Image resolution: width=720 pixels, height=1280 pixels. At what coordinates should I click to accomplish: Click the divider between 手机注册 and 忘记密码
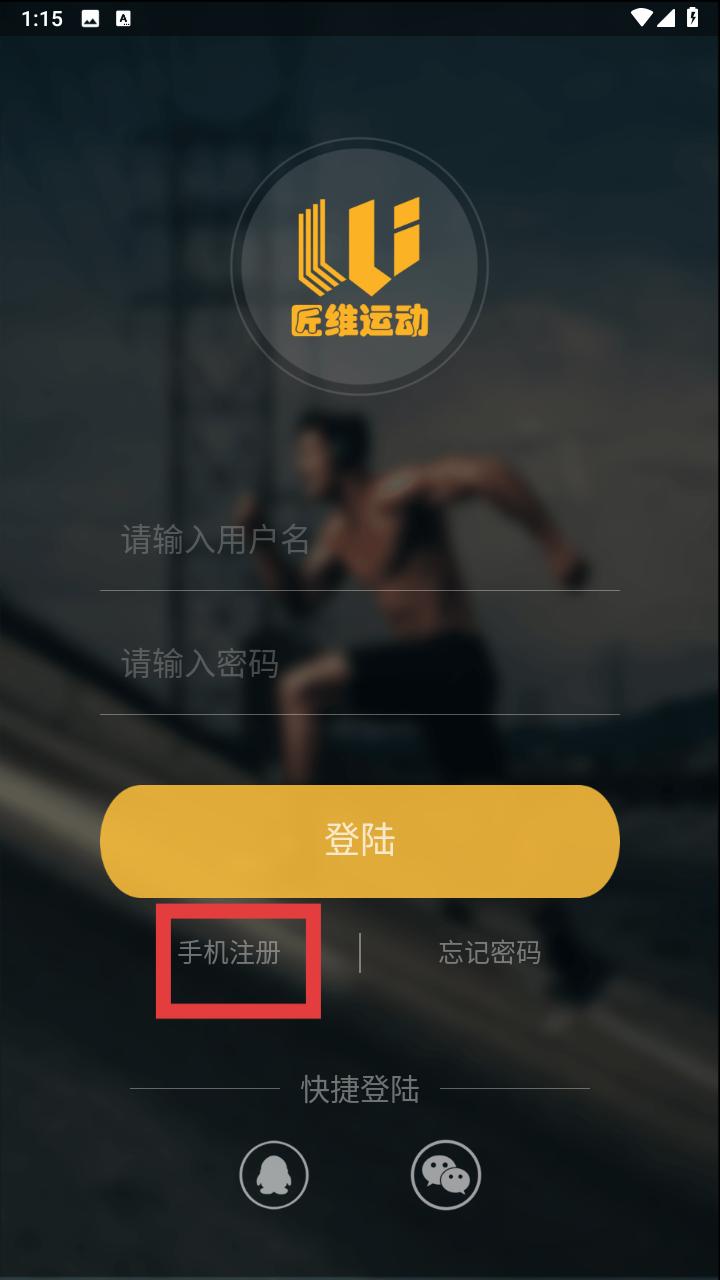point(358,955)
